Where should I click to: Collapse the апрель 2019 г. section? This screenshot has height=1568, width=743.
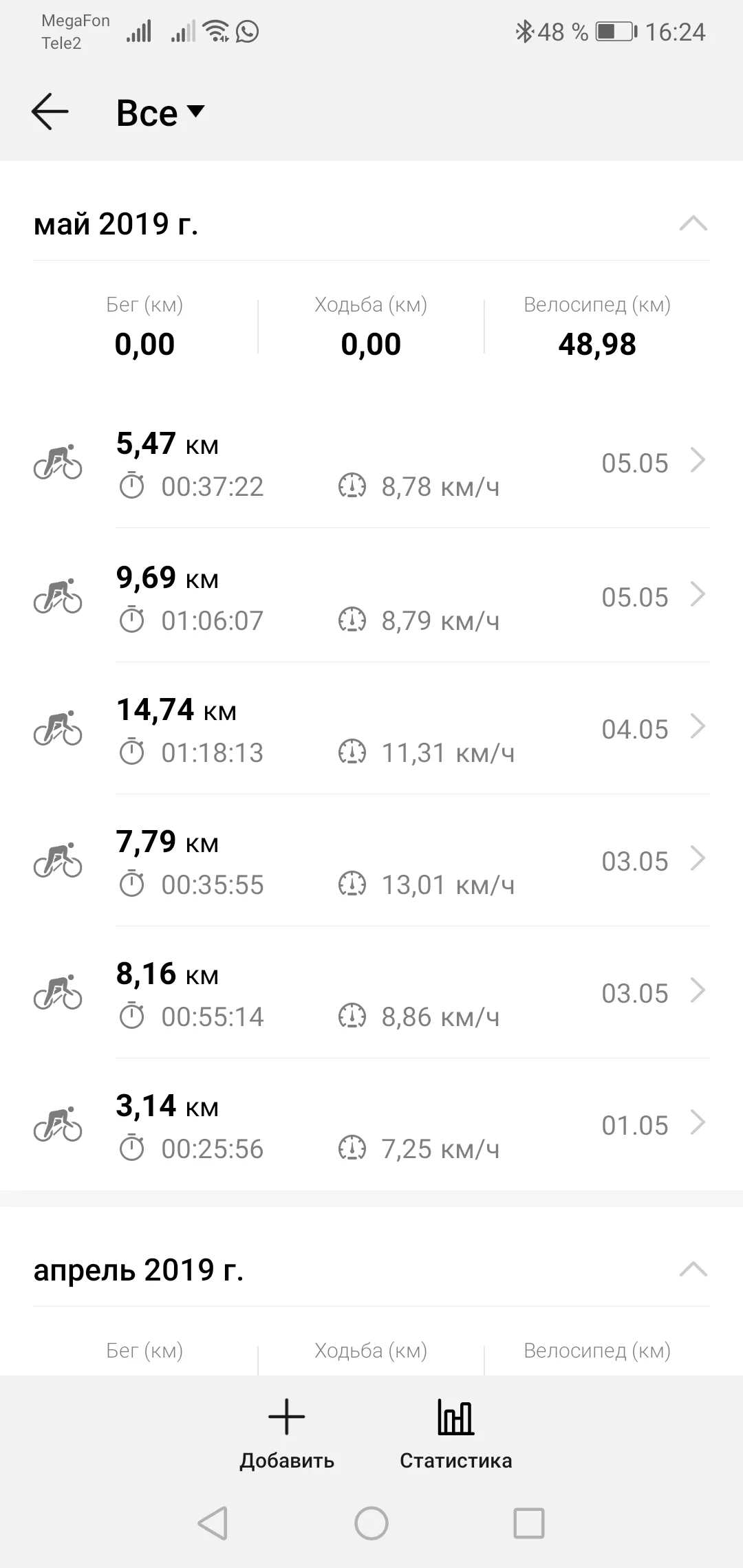693,1269
